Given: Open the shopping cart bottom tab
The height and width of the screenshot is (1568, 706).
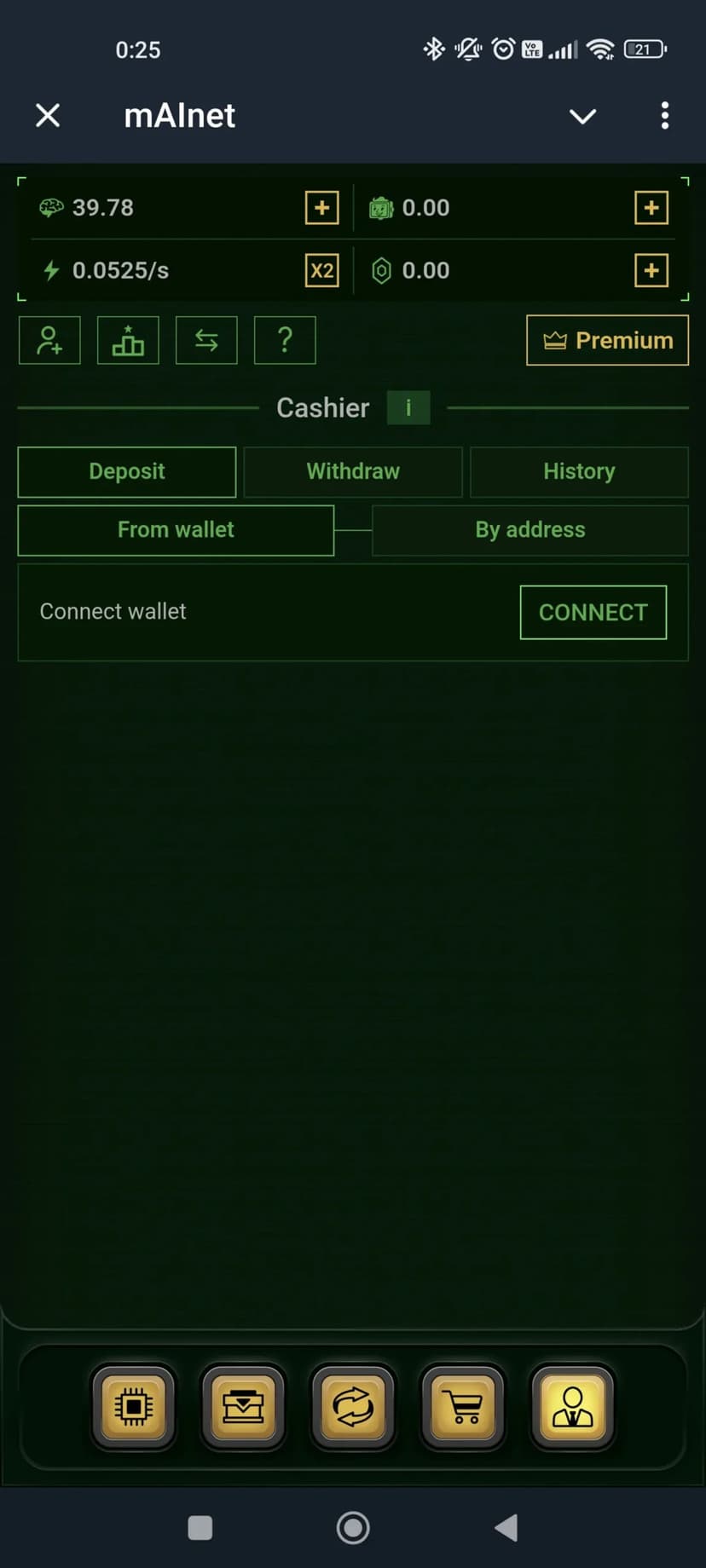Looking at the screenshot, I should click(463, 1407).
